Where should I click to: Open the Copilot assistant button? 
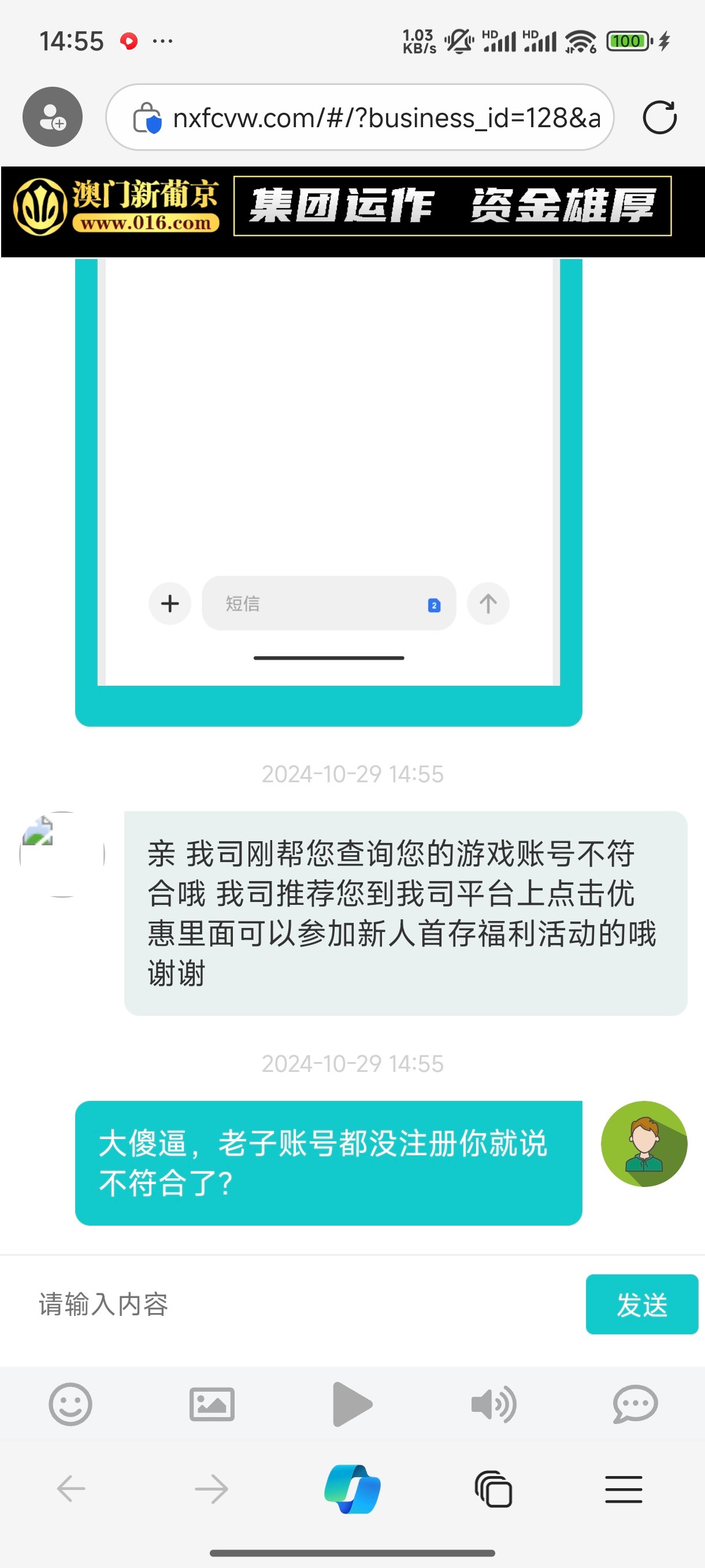point(352,1489)
